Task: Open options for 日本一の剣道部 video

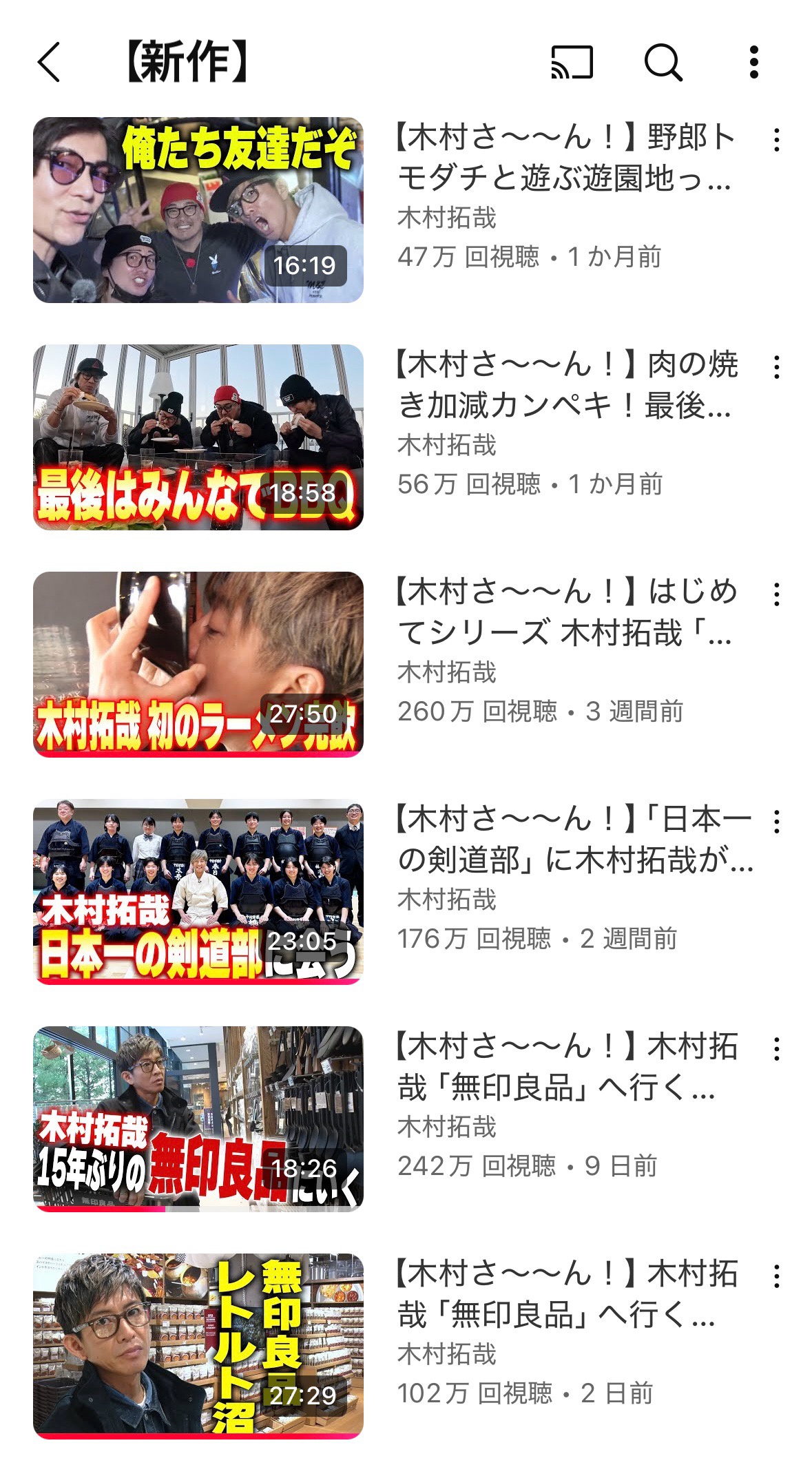Action: 777,822
